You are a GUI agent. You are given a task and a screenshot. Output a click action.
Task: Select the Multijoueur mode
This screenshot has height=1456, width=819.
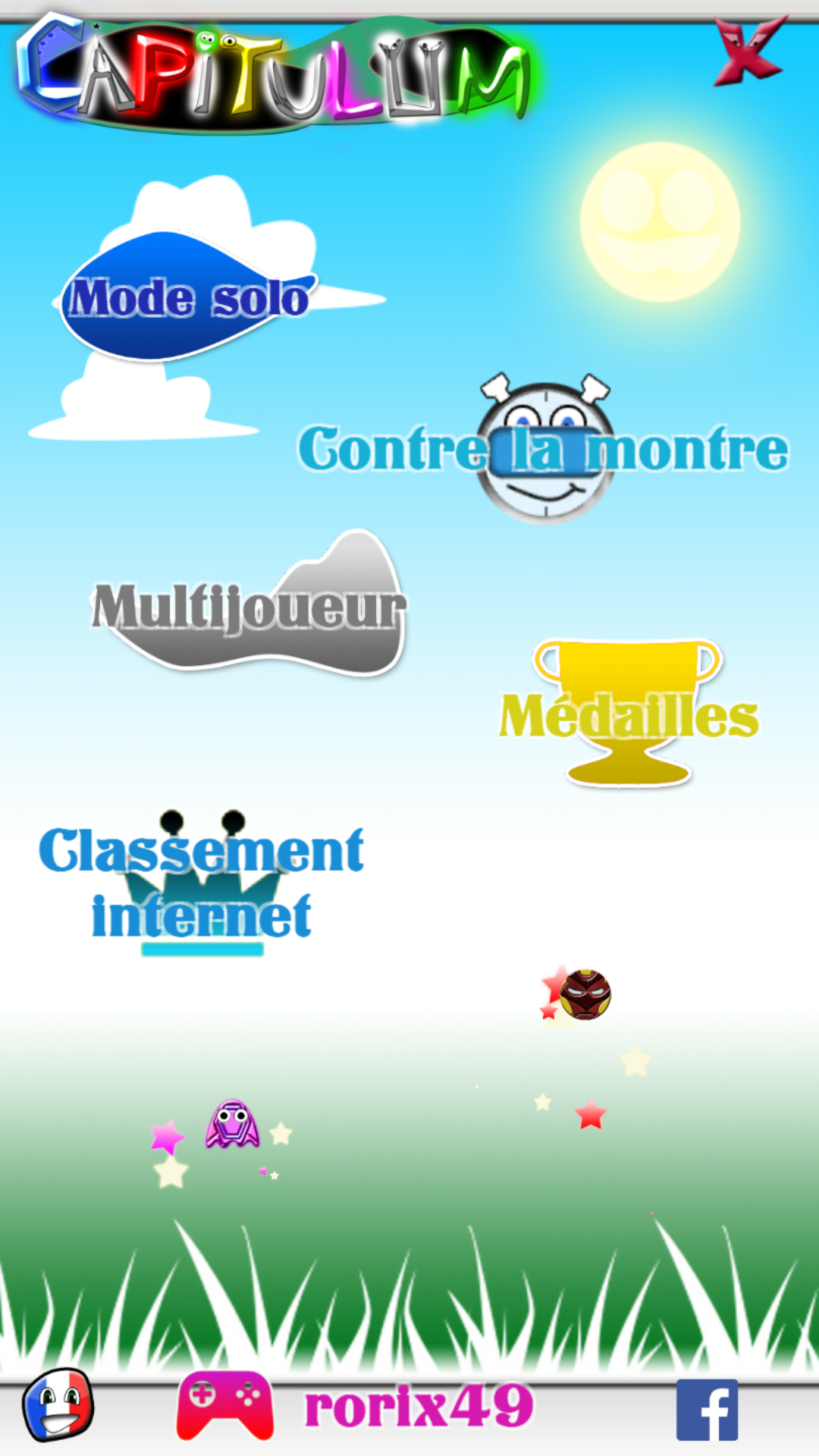pyautogui.click(x=249, y=604)
